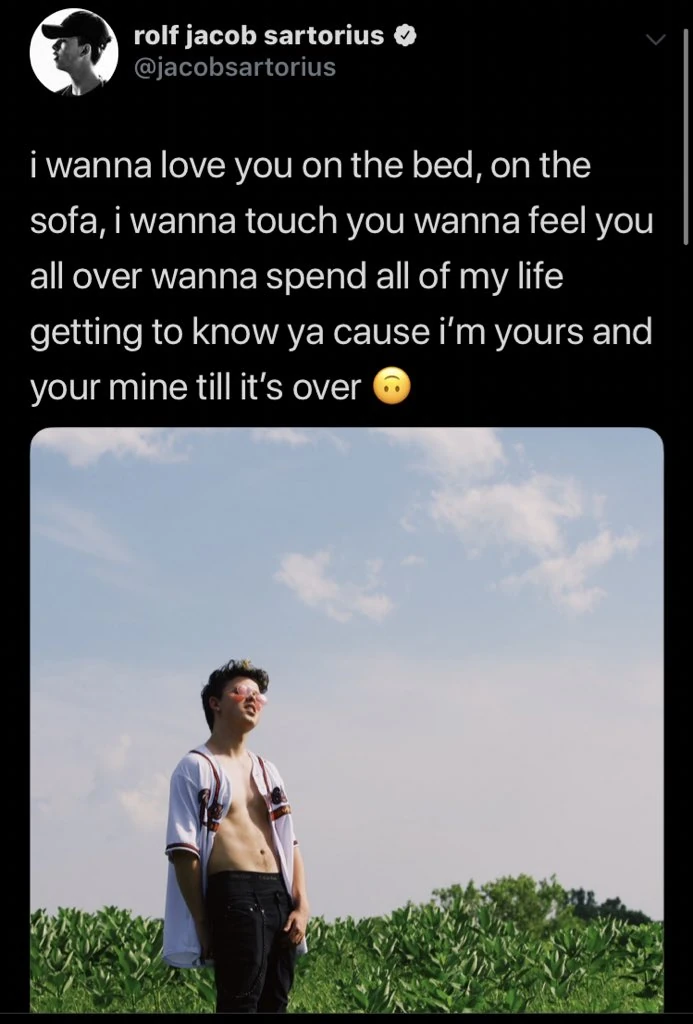Expand the tweet options chevron

(654, 40)
